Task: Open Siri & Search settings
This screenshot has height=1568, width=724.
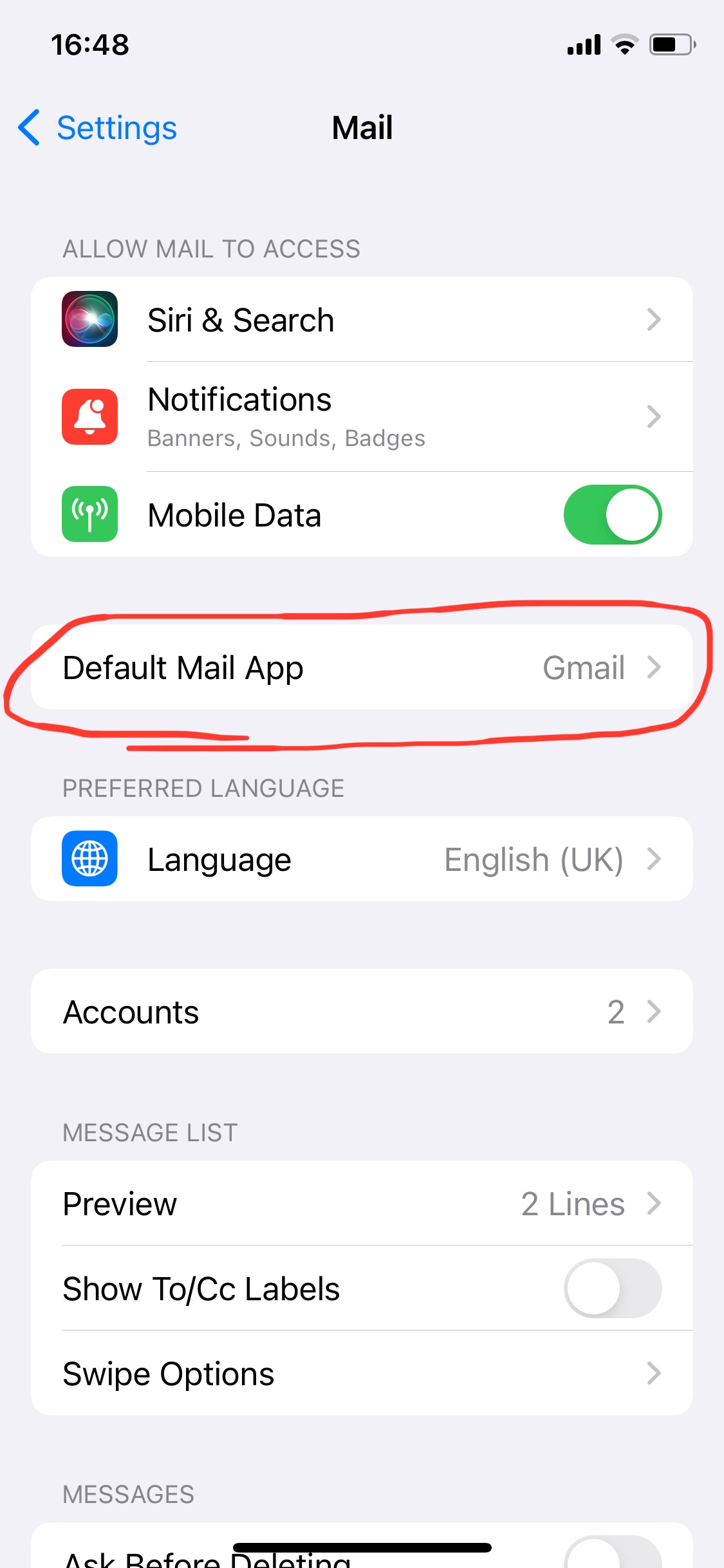Action: (362, 320)
